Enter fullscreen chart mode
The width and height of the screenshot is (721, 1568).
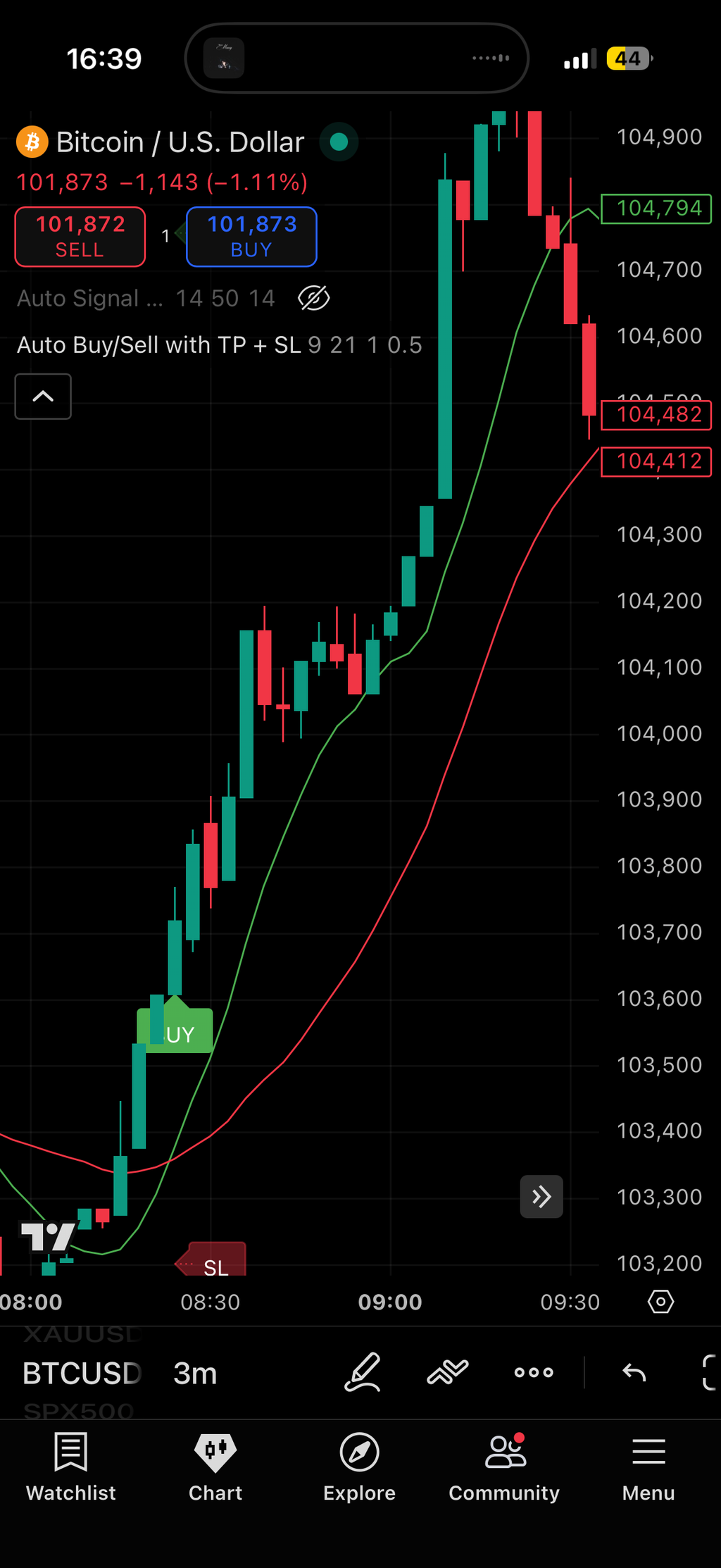710,1372
